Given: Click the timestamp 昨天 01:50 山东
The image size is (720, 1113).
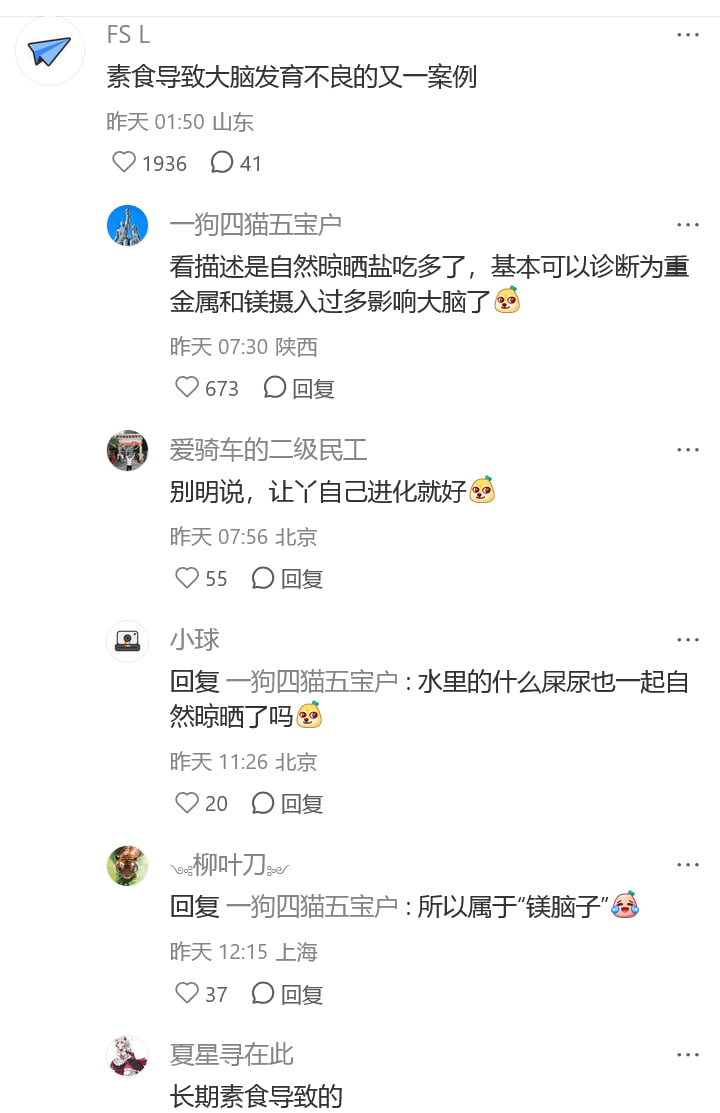Looking at the screenshot, I should (177, 122).
